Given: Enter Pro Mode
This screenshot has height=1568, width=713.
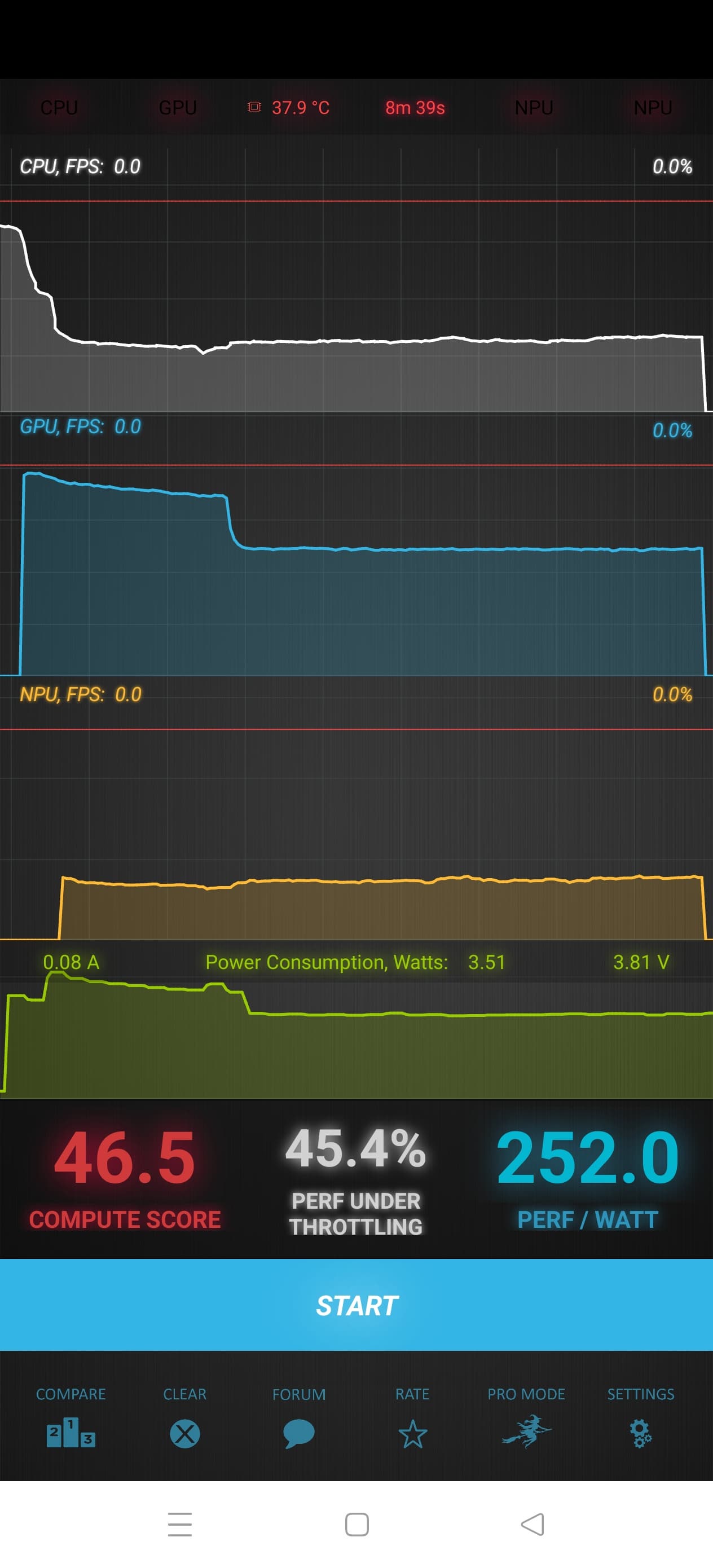Looking at the screenshot, I should (x=526, y=1420).
